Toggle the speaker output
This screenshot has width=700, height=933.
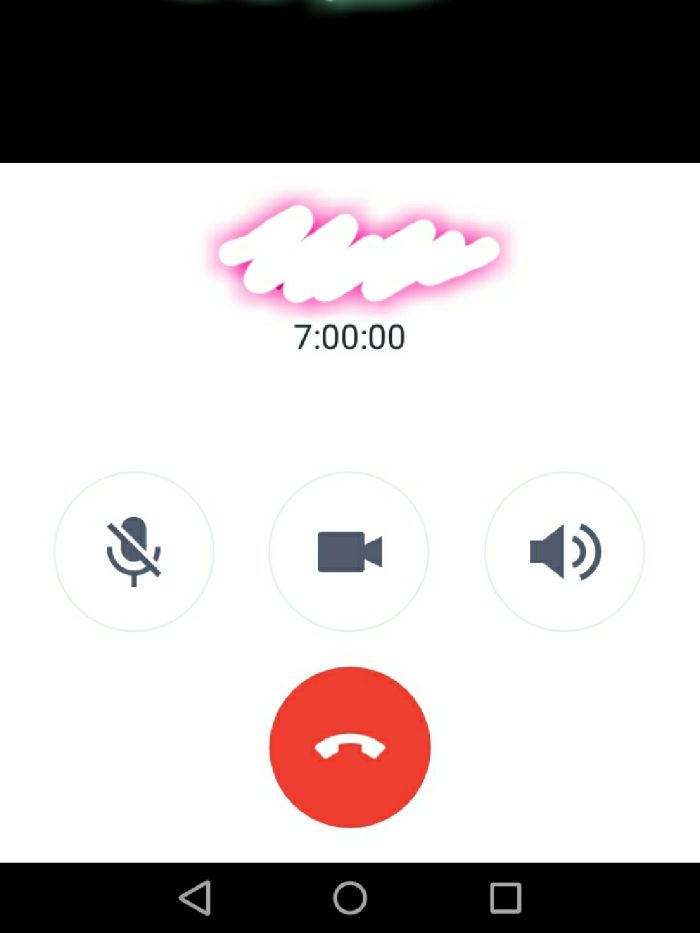564,551
